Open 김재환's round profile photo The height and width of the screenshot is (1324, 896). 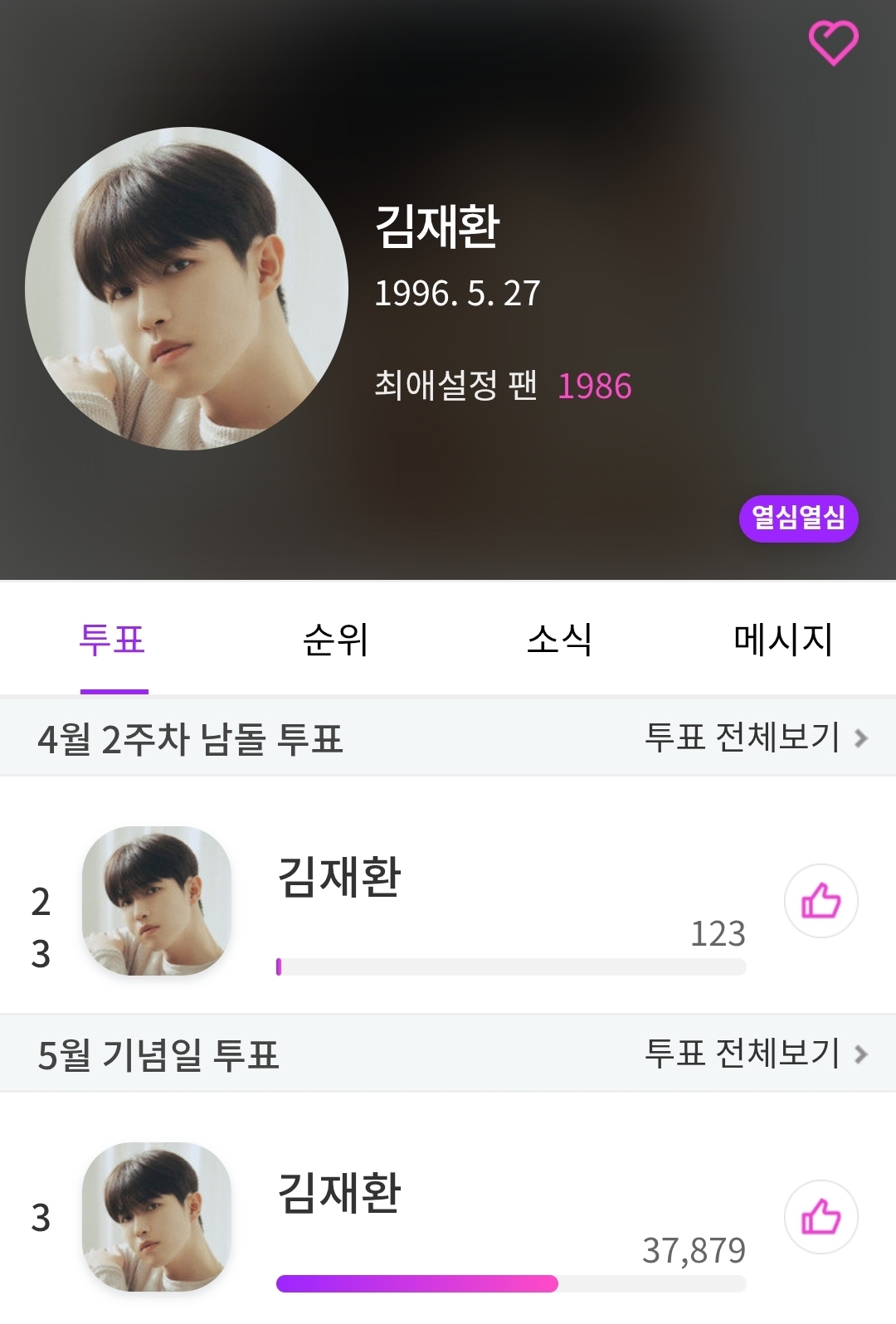(187, 289)
